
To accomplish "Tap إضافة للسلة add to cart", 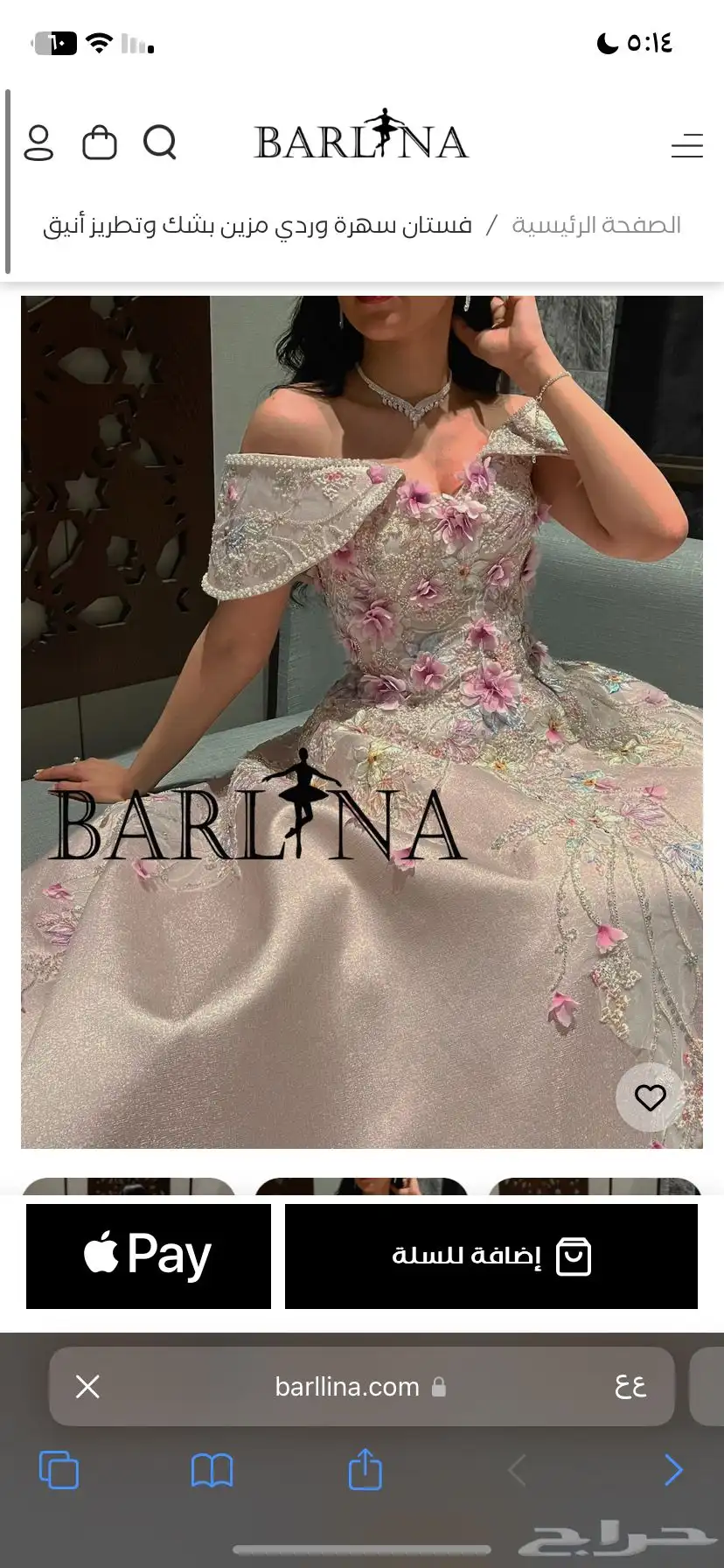I will [491, 1256].
